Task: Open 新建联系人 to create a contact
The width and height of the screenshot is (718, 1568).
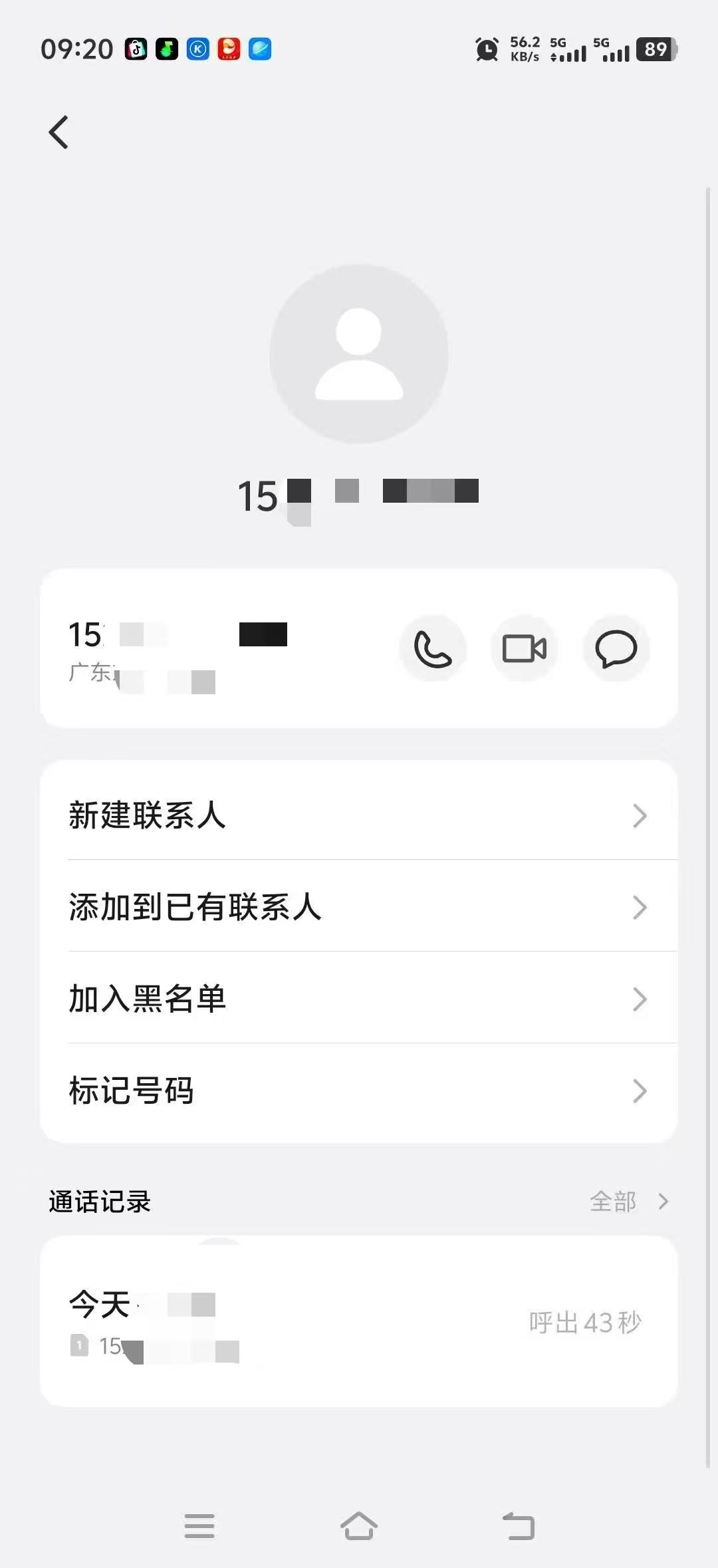Action: coord(359,815)
